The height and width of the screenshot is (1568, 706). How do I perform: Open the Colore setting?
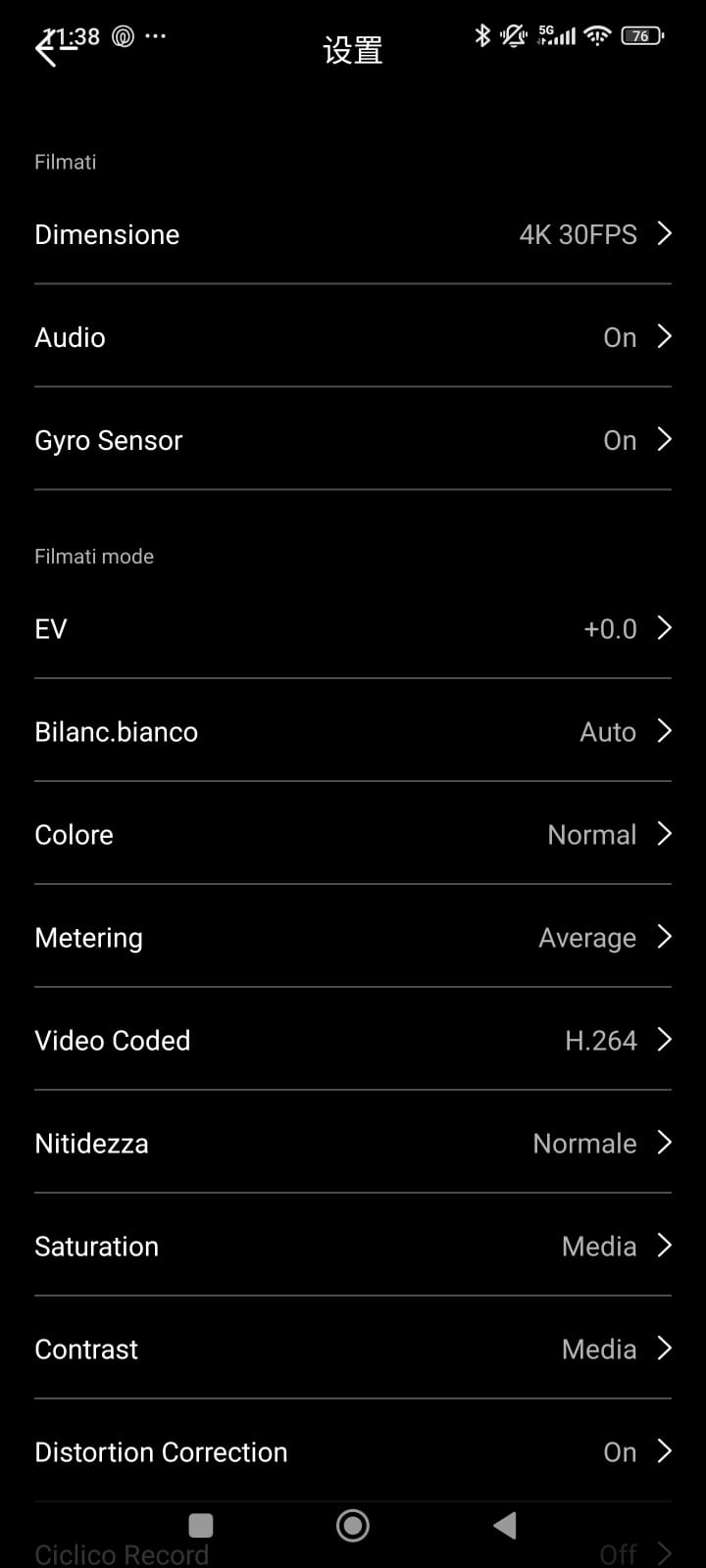pos(353,834)
